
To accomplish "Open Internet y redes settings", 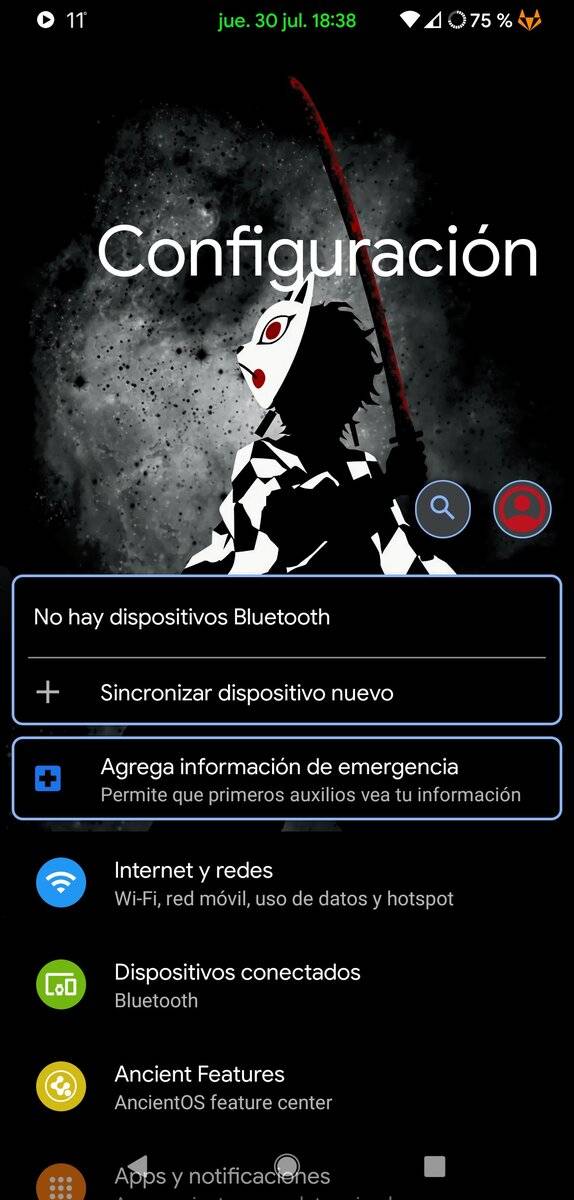I will [287, 884].
